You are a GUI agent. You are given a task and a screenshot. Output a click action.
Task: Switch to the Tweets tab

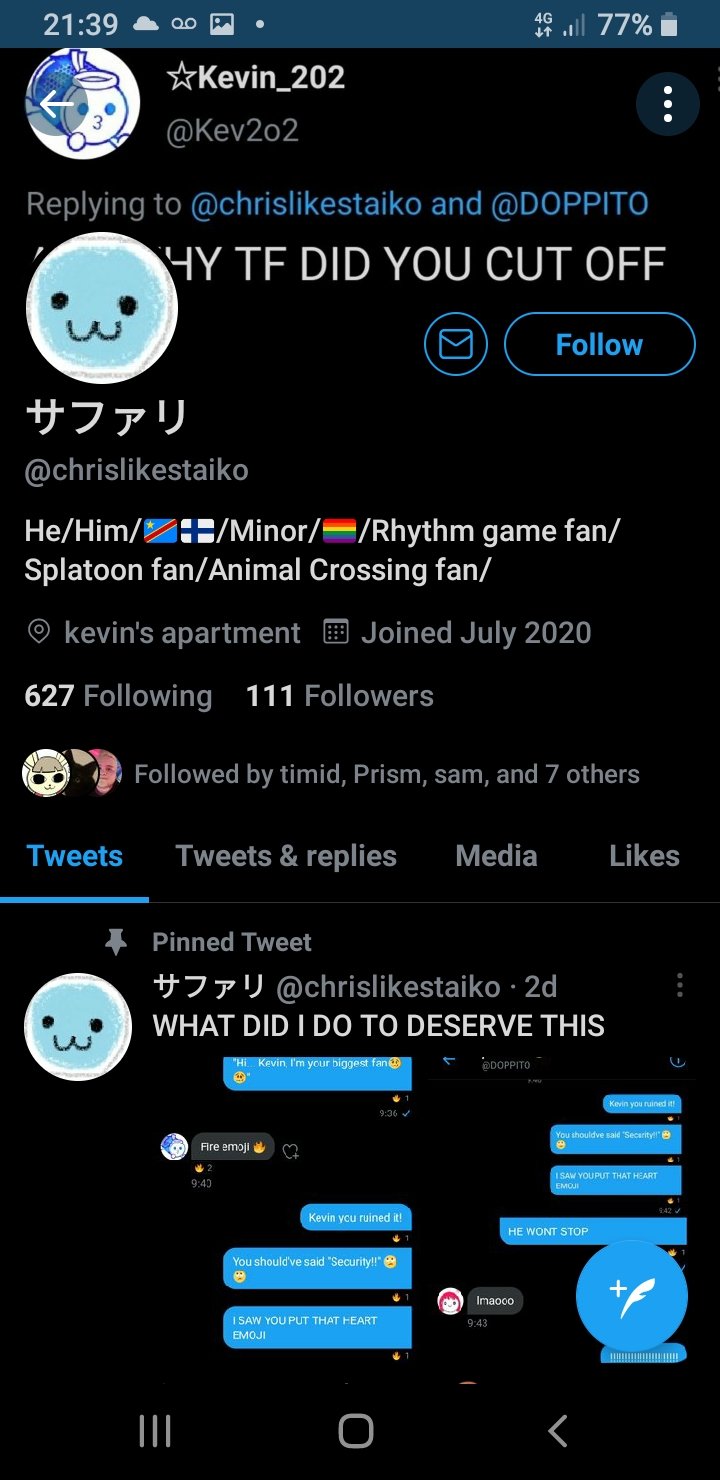tap(75, 856)
